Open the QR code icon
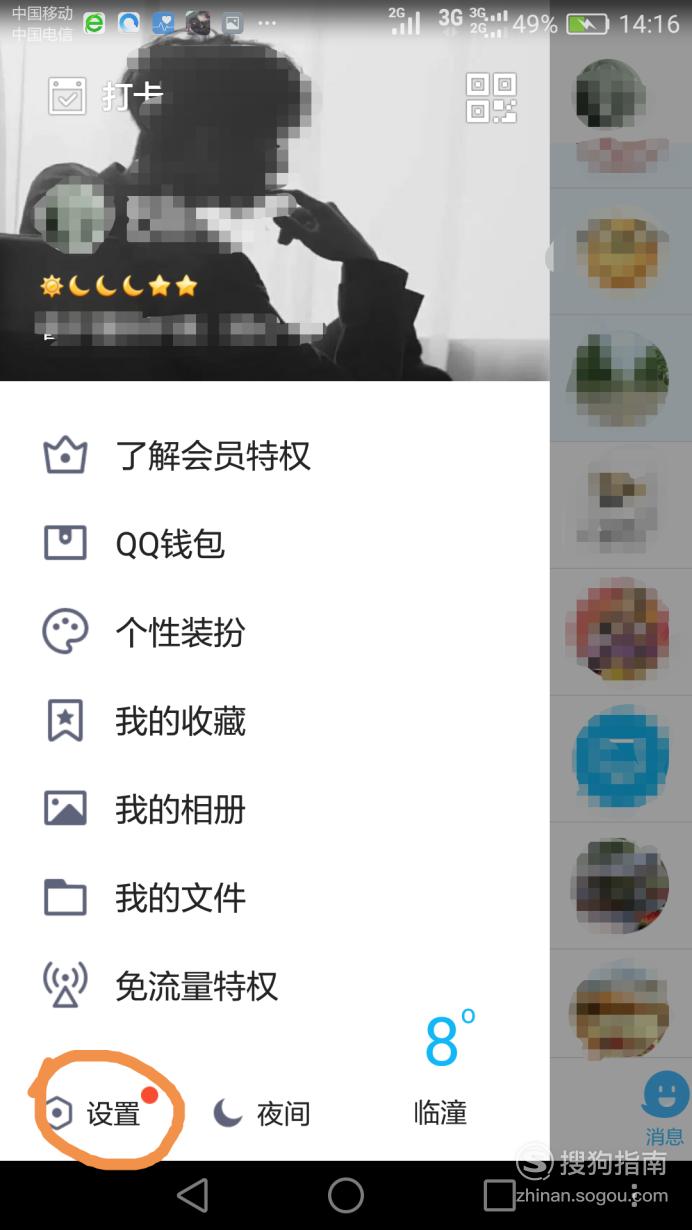 [x=491, y=98]
